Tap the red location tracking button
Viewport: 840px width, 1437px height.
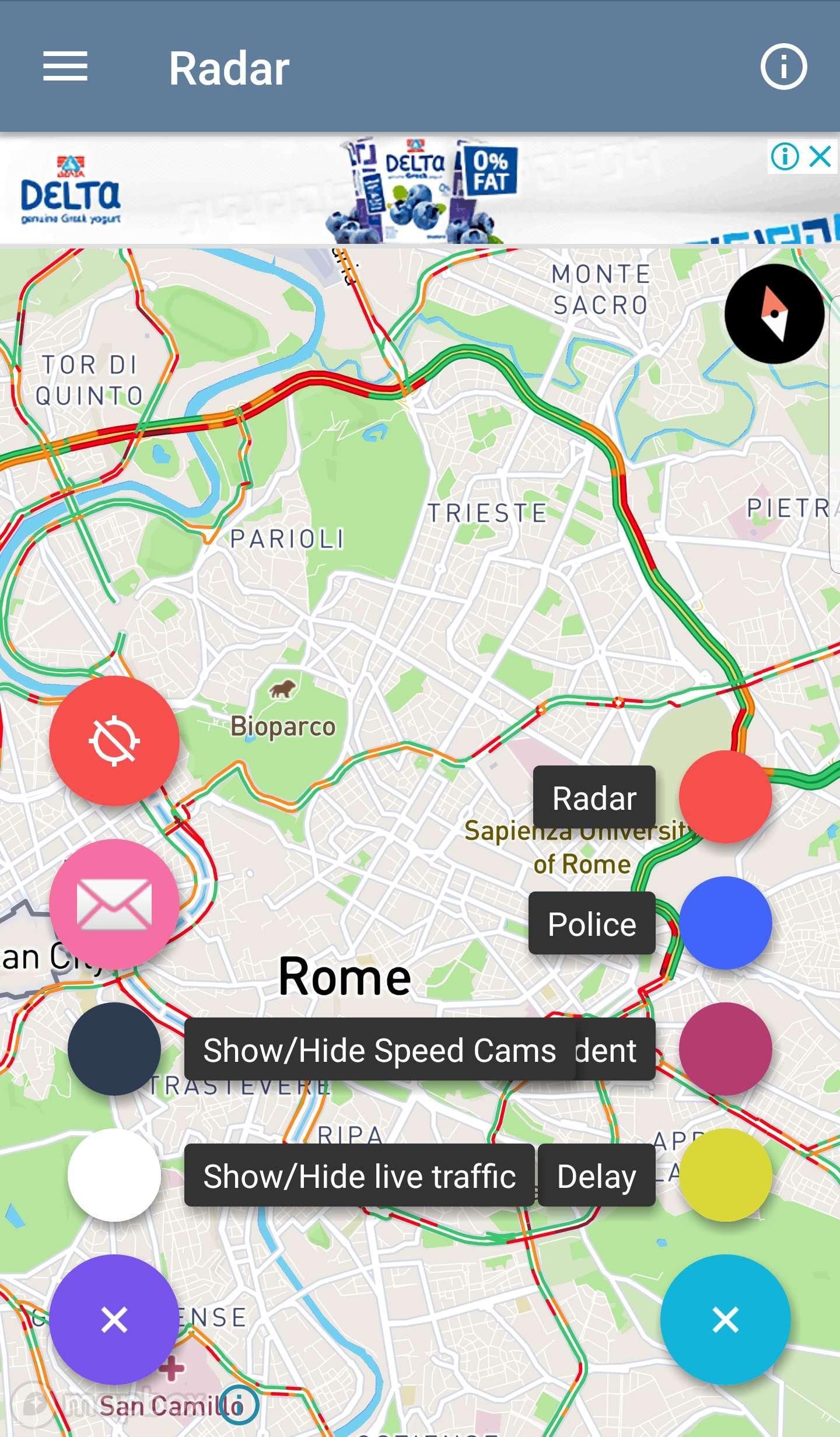pyautogui.click(x=114, y=741)
